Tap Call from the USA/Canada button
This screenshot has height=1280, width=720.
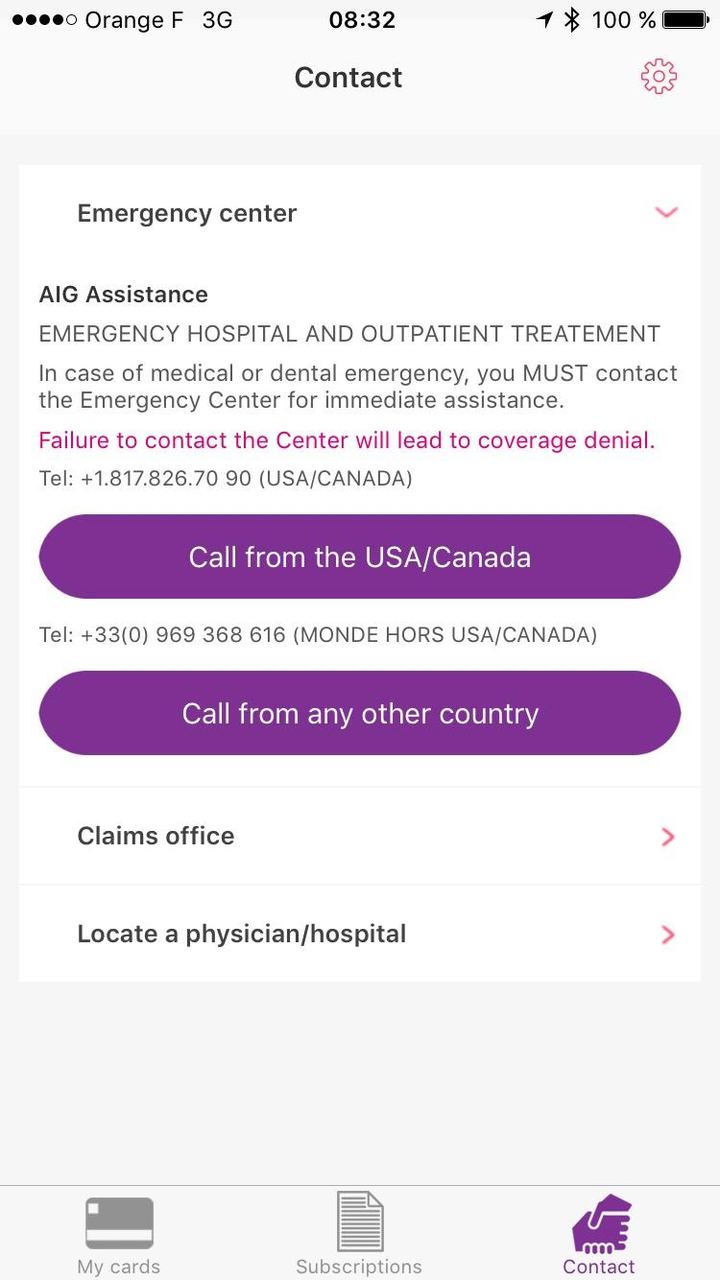[360, 557]
